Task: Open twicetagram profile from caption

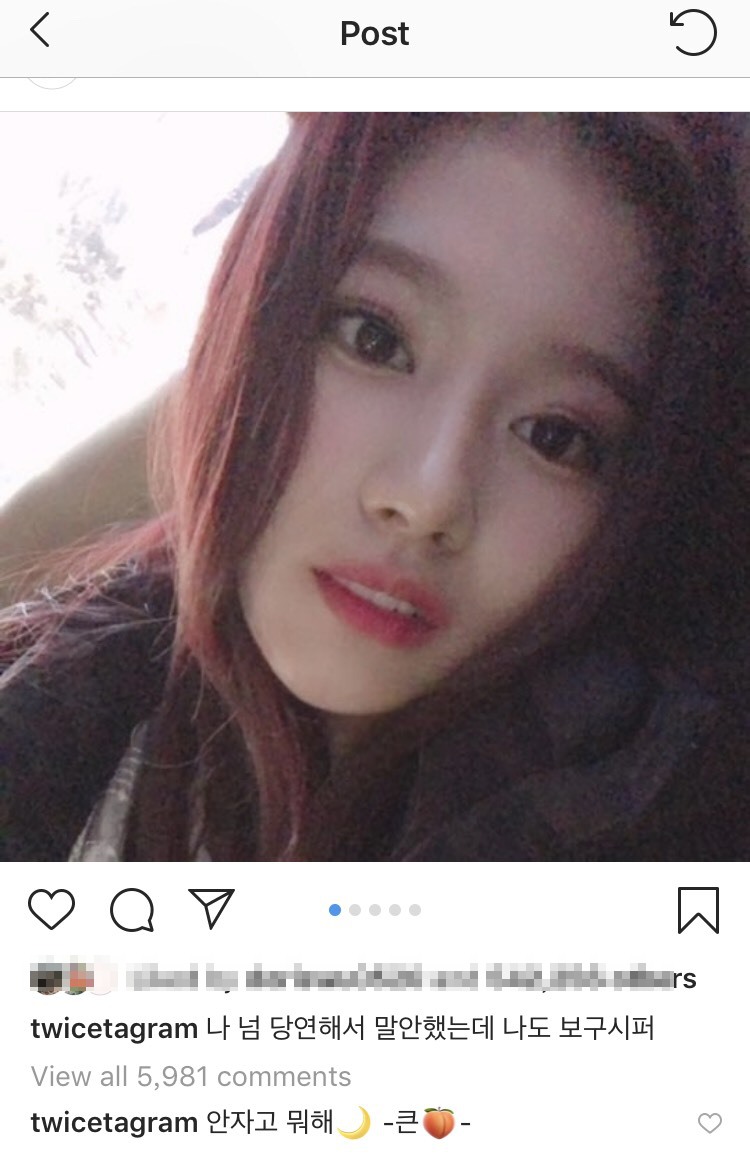Action: click(112, 1029)
